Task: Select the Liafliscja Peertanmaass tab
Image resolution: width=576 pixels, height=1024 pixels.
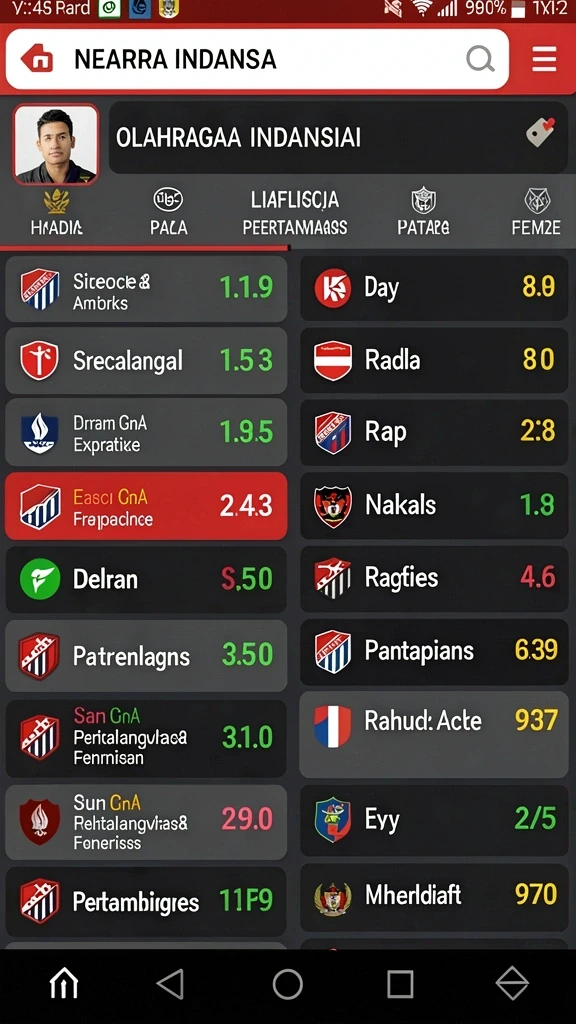Action: [x=295, y=213]
